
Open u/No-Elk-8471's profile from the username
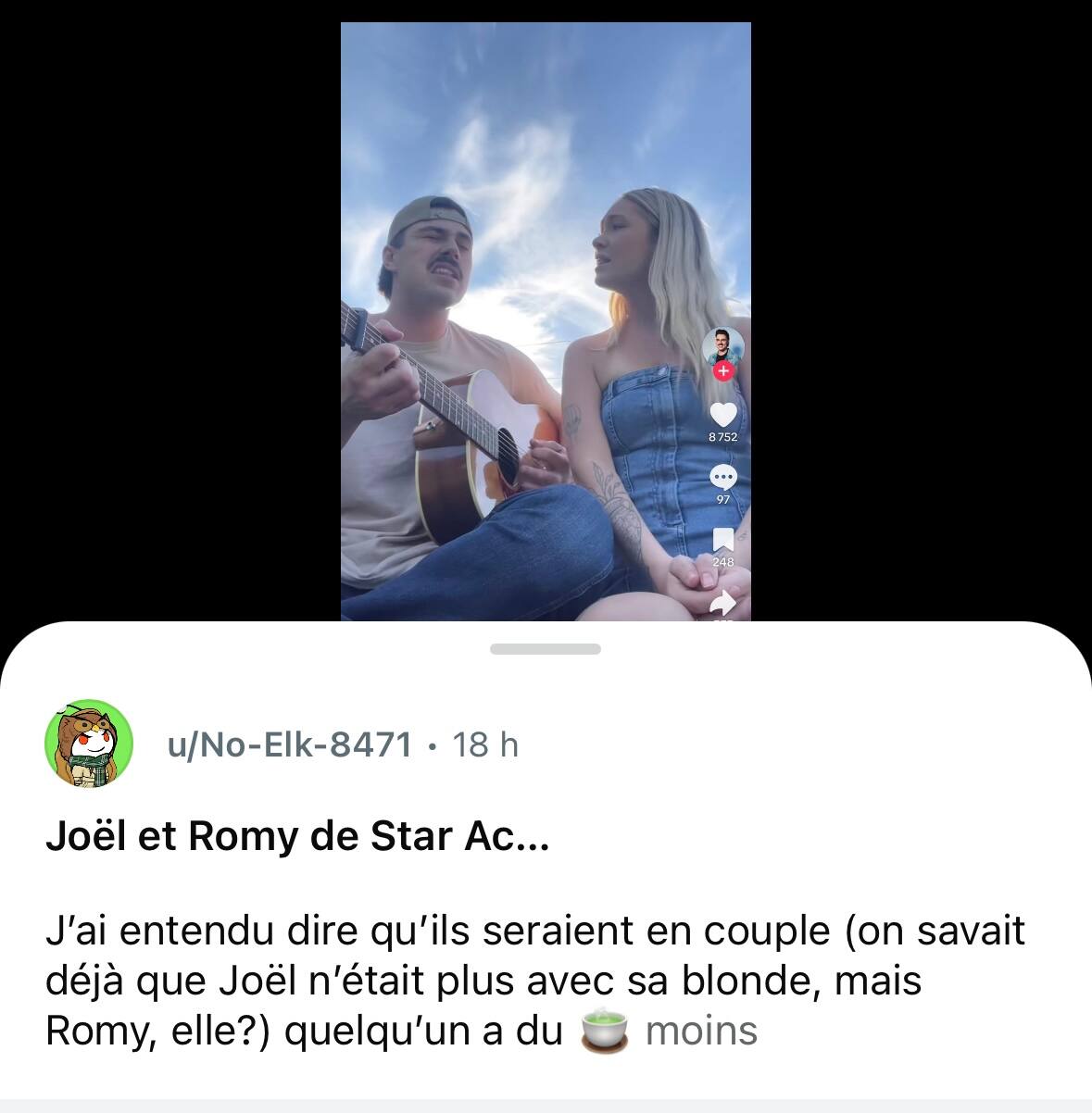pos(289,744)
